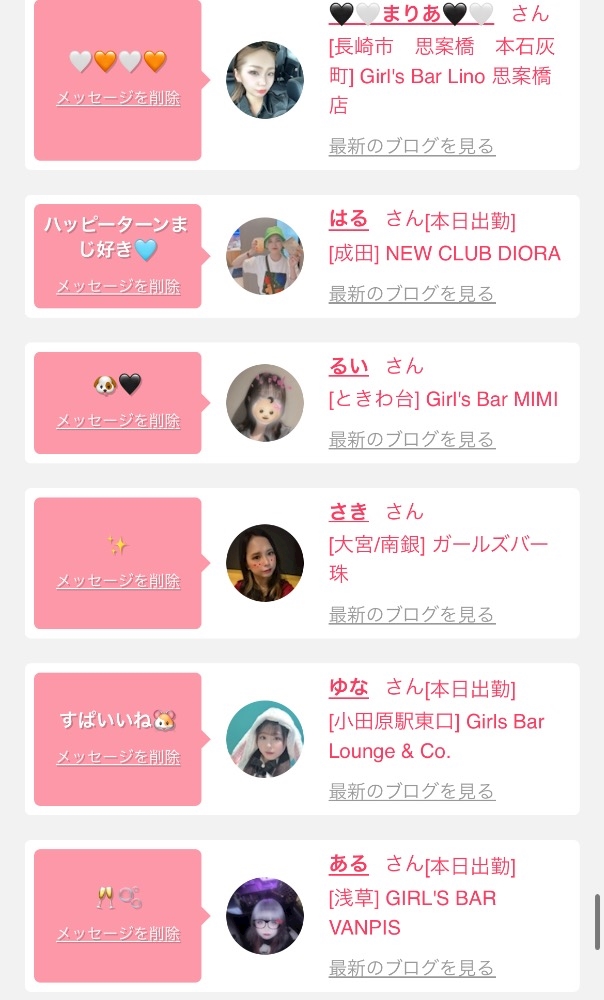View るい's latest blog
Viewport: 604px width, 1000px height.
(x=412, y=439)
